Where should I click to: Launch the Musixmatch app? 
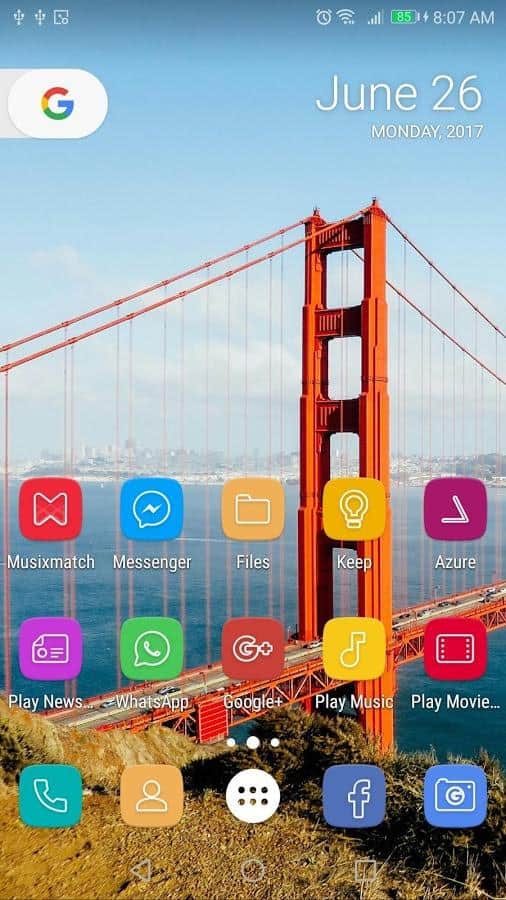click(x=50, y=509)
